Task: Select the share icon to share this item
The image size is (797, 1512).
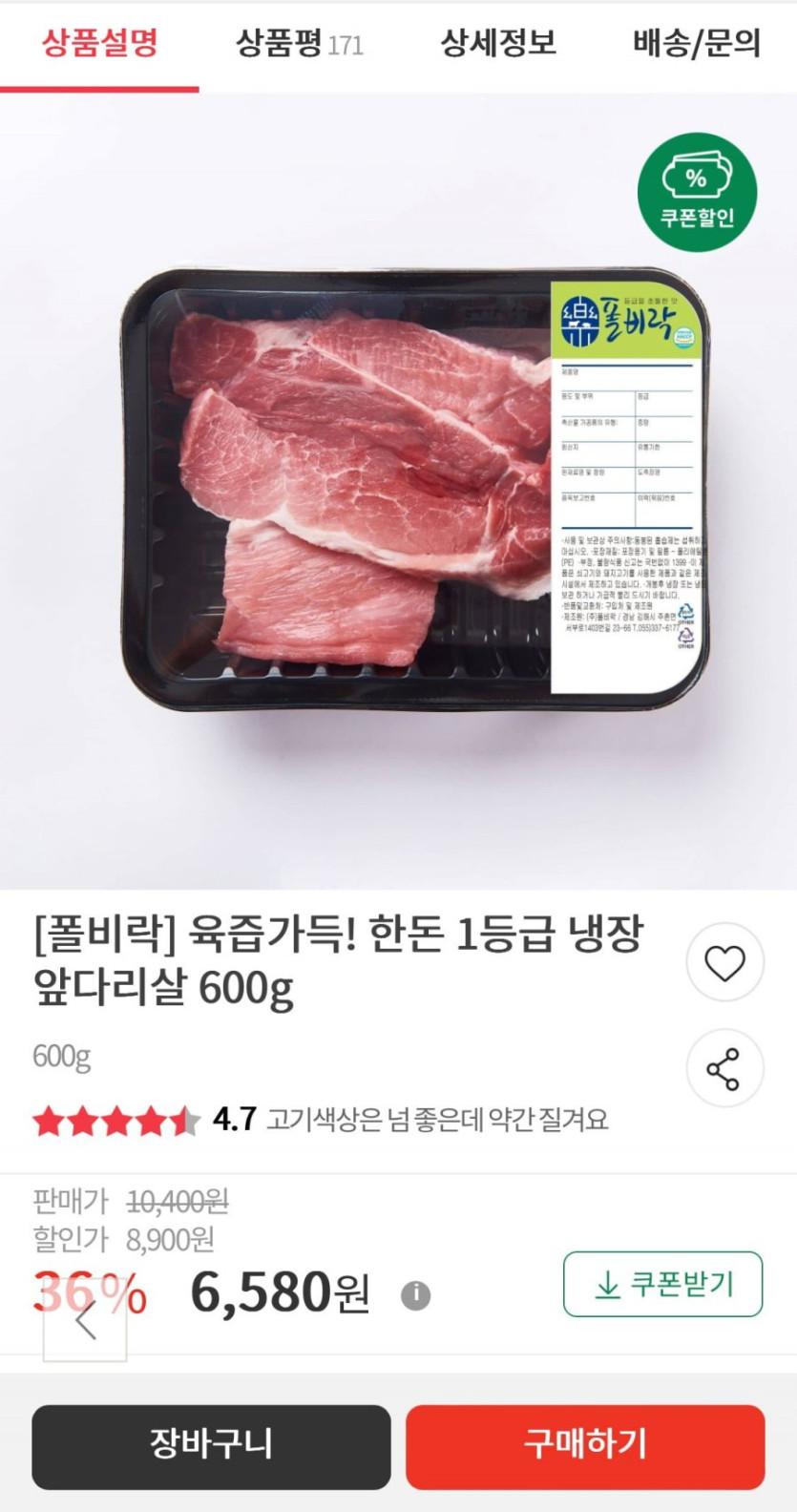Action: point(724,1069)
